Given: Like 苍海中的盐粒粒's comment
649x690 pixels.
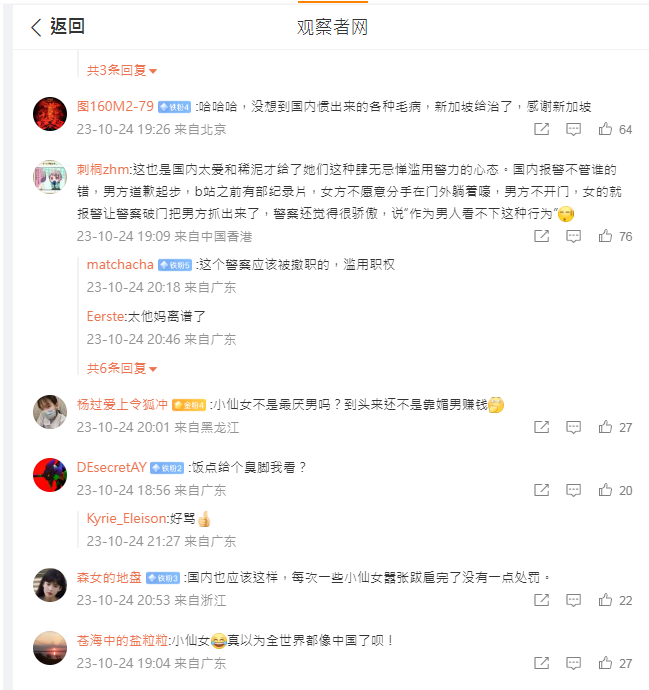Looking at the screenshot, I should (x=606, y=663).
